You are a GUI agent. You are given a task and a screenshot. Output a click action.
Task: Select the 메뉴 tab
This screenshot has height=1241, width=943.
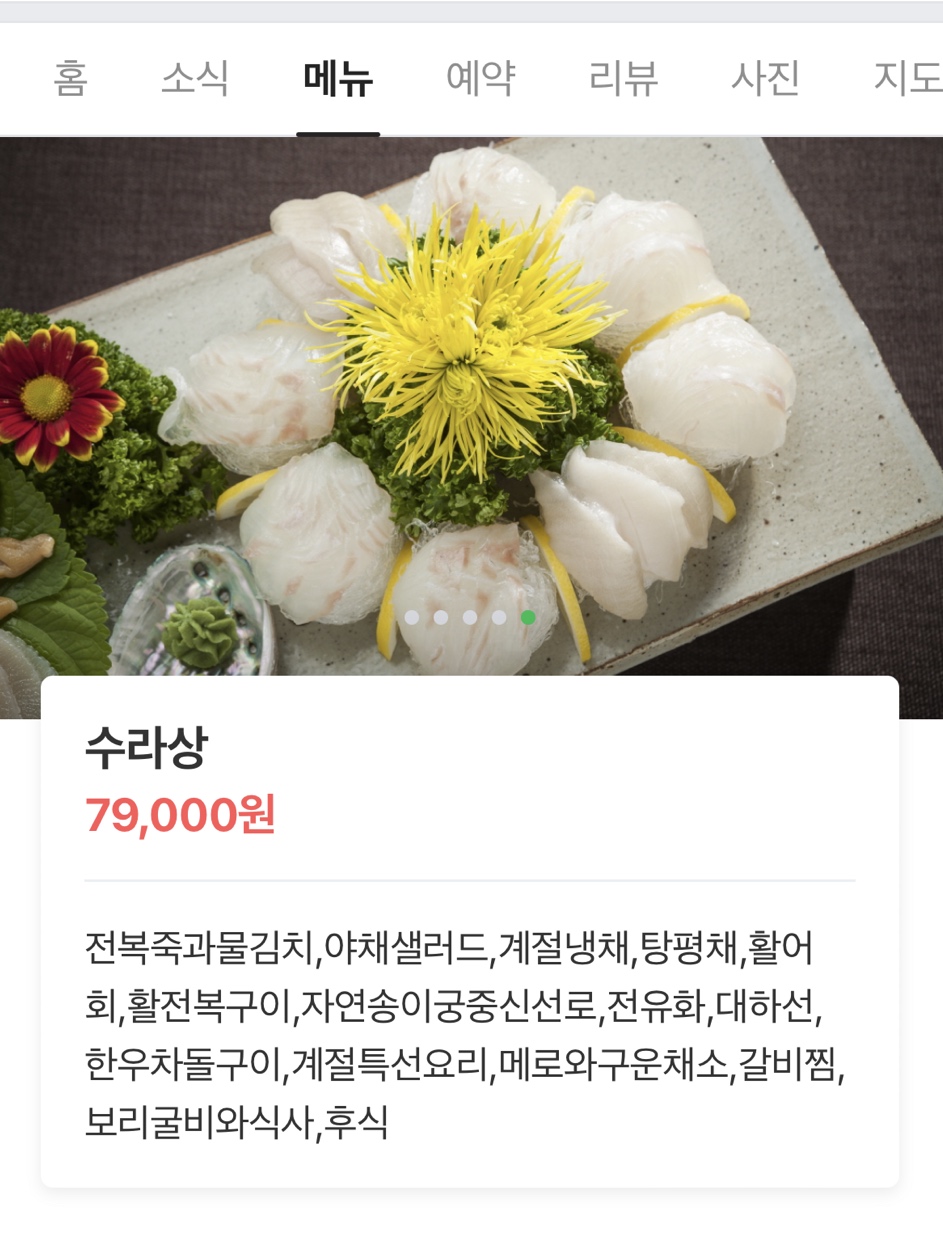338,79
